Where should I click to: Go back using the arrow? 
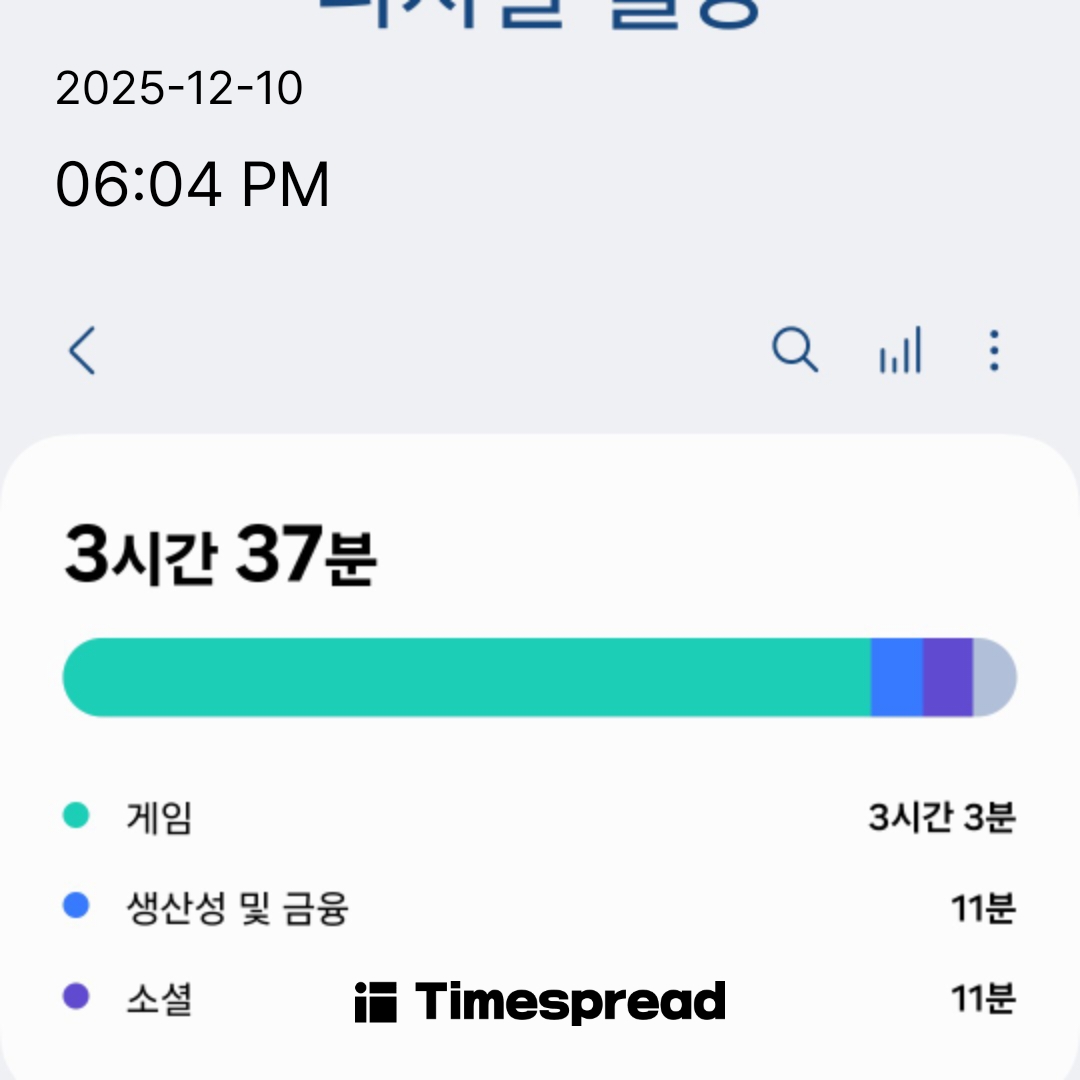(82, 351)
